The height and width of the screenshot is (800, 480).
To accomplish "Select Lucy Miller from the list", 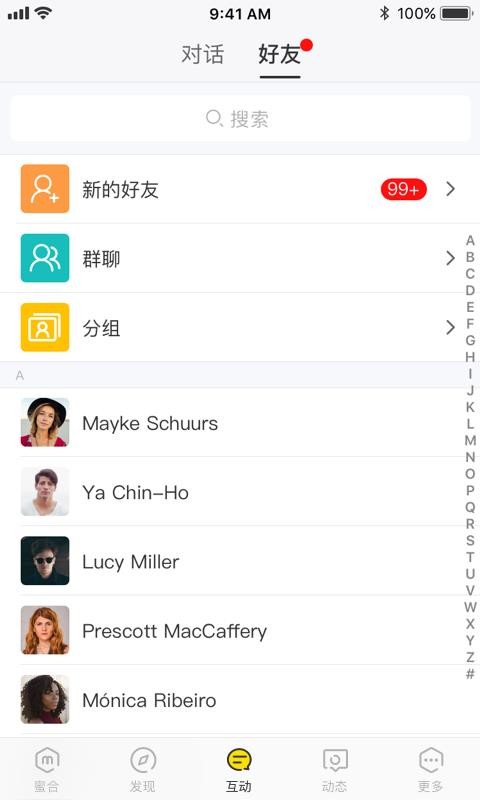I will point(240,561).
